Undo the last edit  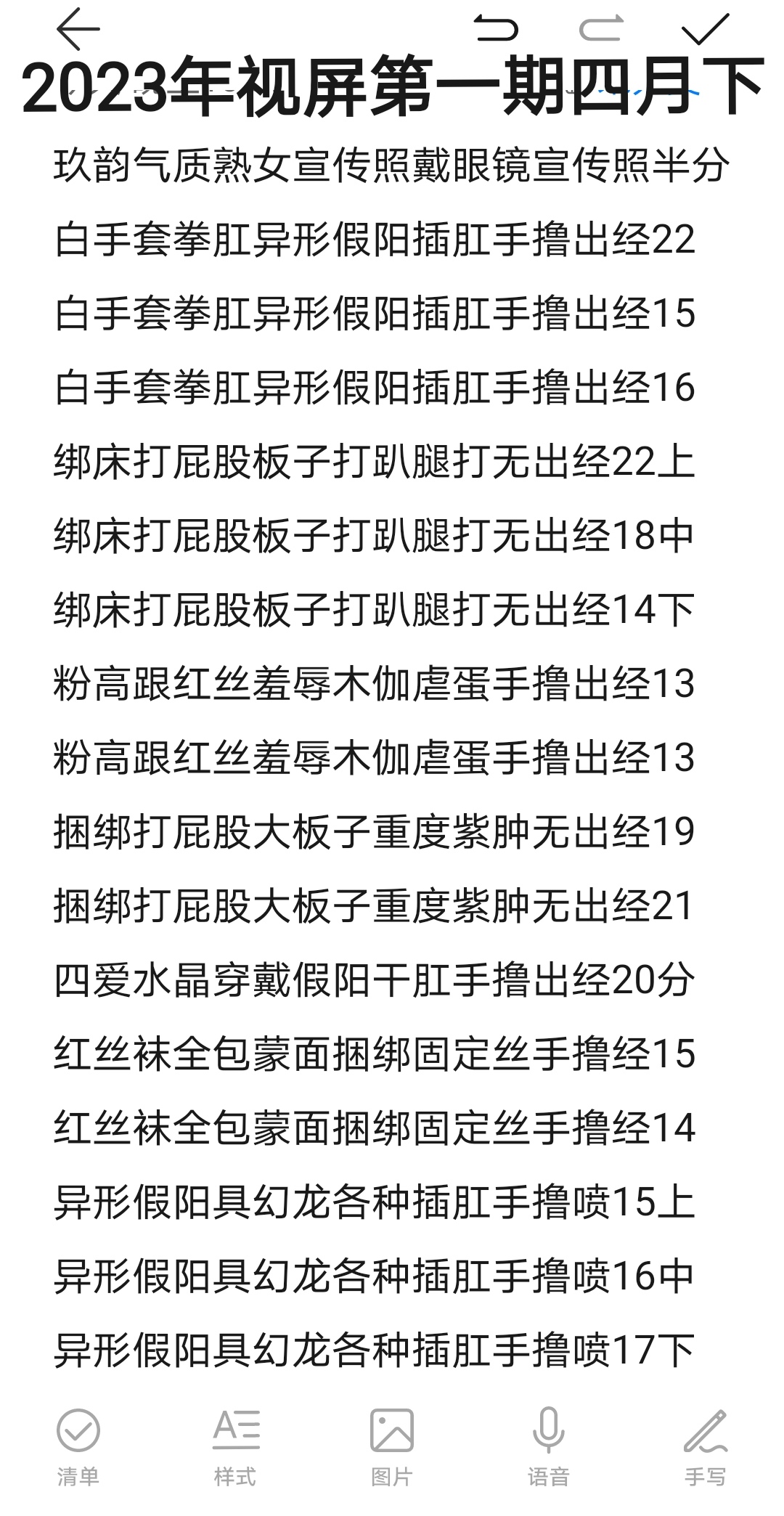tap(496, 28)
